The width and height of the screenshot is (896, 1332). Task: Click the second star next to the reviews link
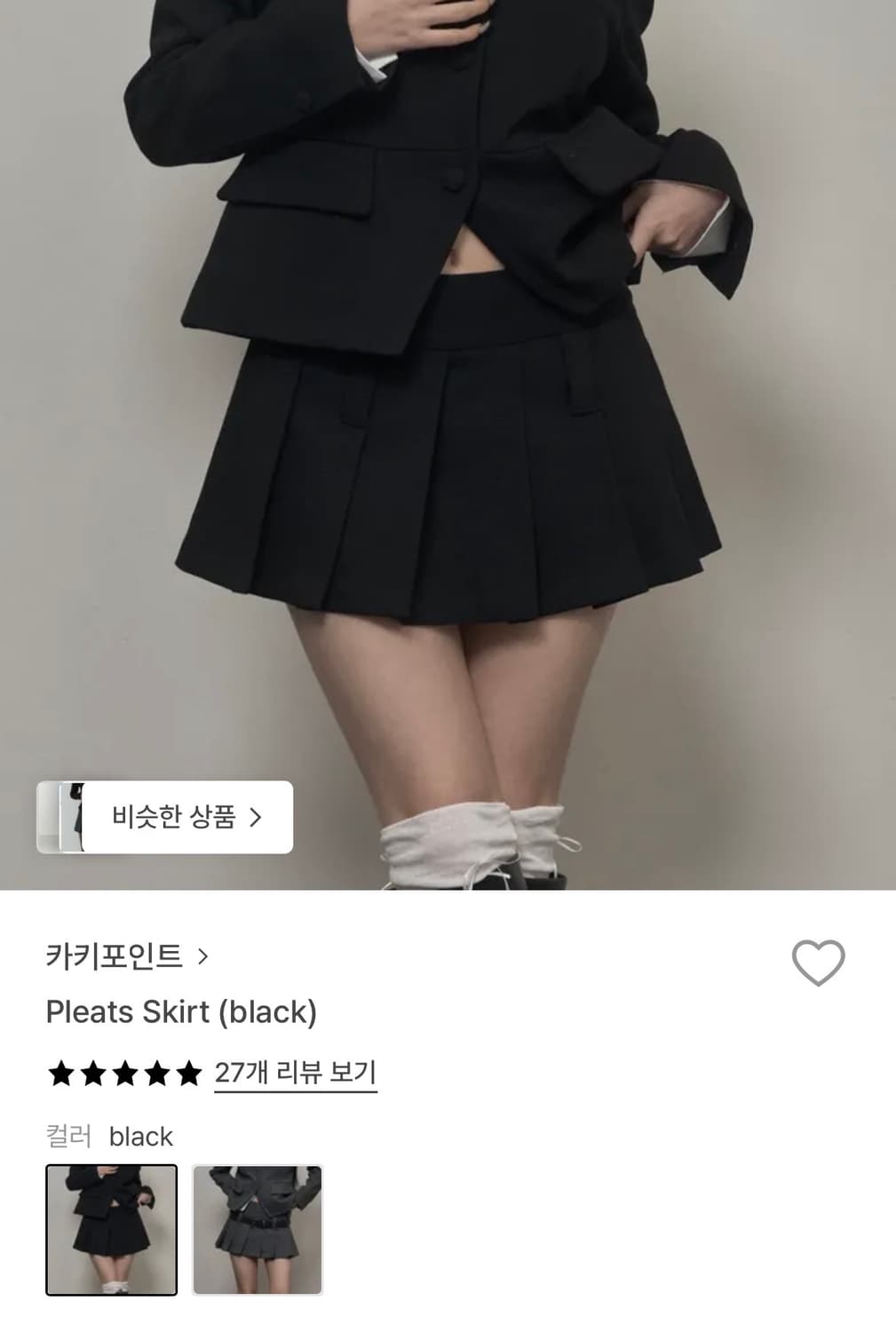[x=91, y=1074]
